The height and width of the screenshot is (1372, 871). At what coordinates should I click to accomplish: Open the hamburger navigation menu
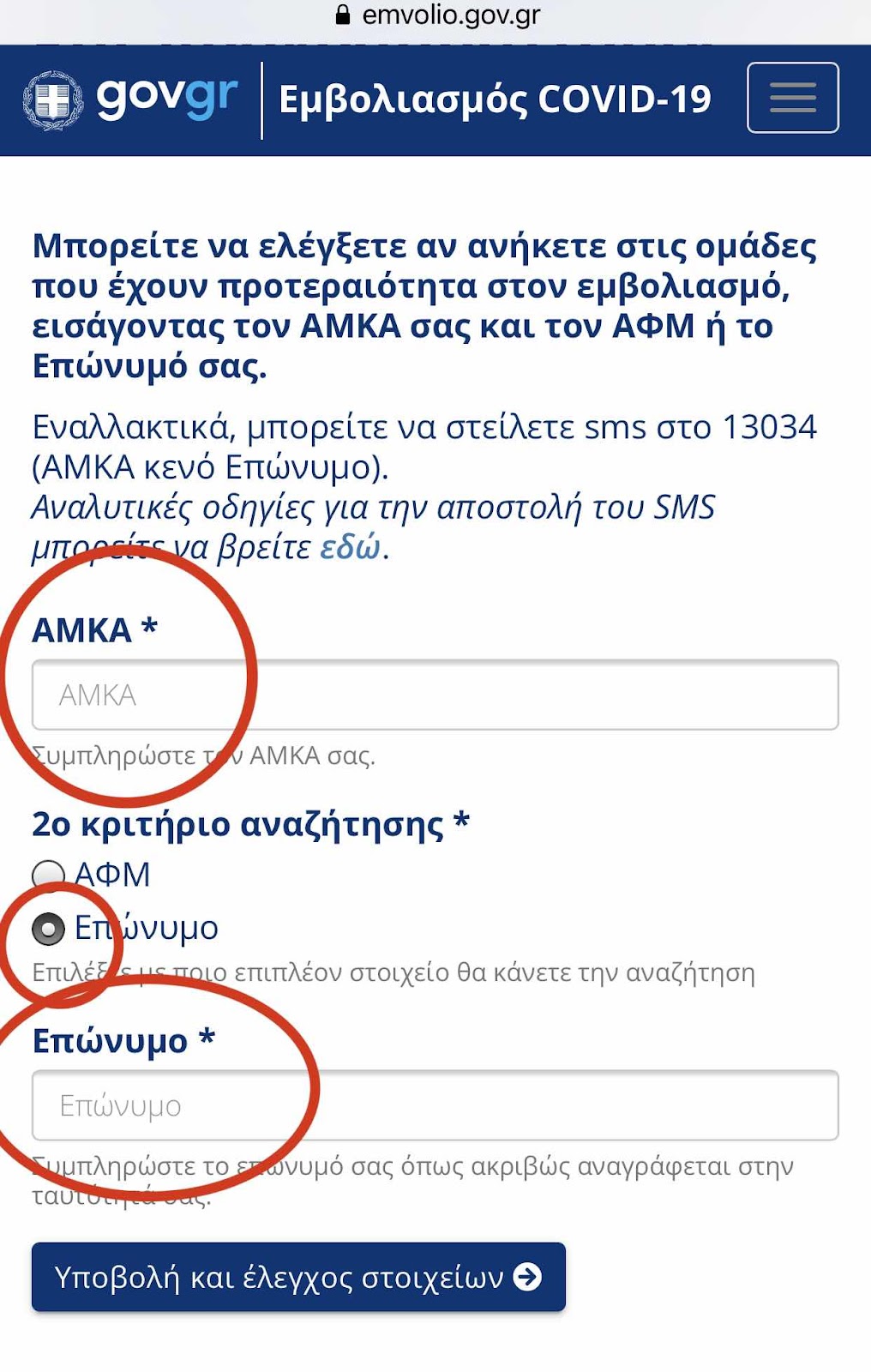pyautogui.click(x=792, y=98)
